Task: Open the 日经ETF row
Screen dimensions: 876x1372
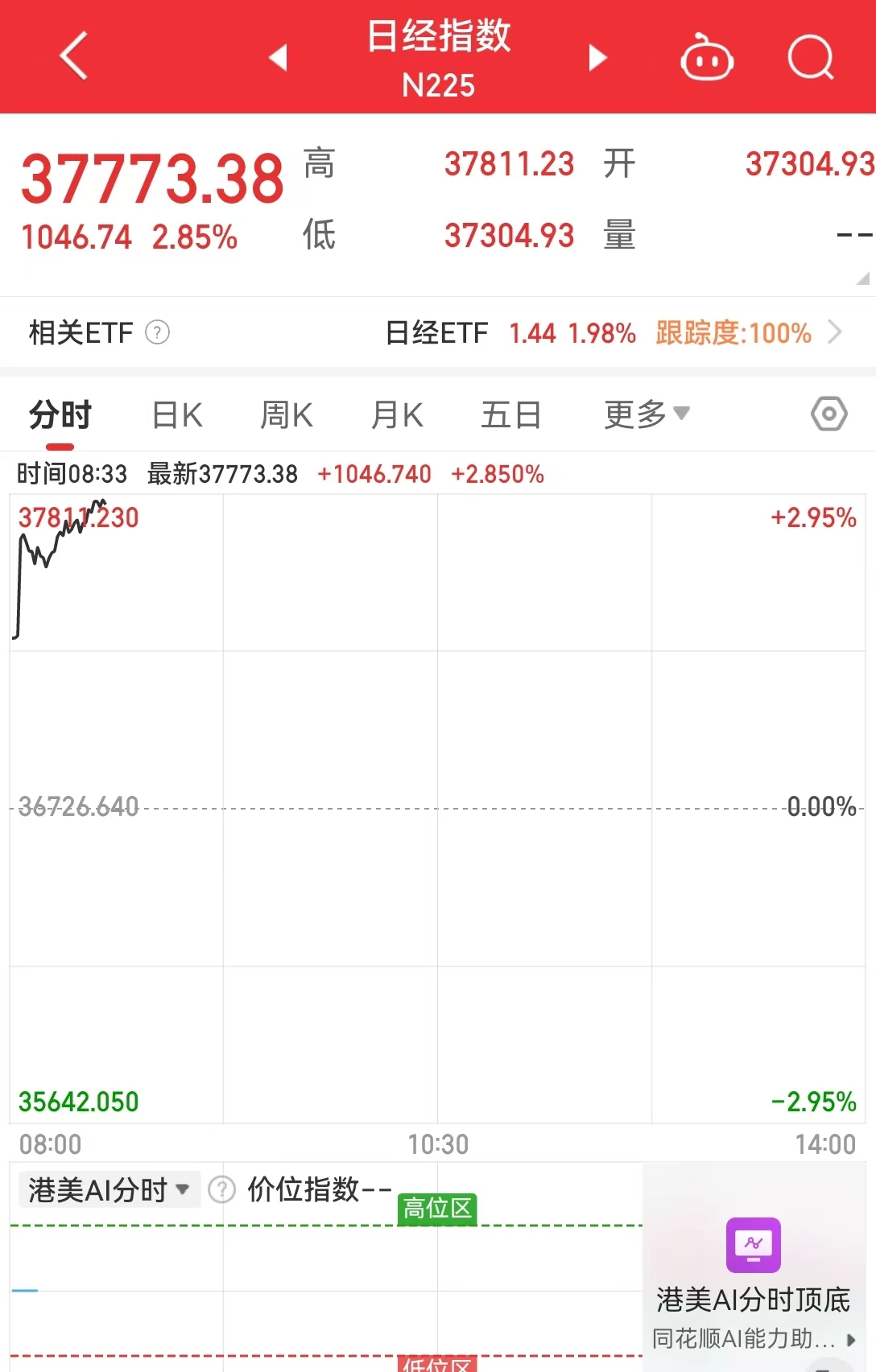Action: click(612, 332)
